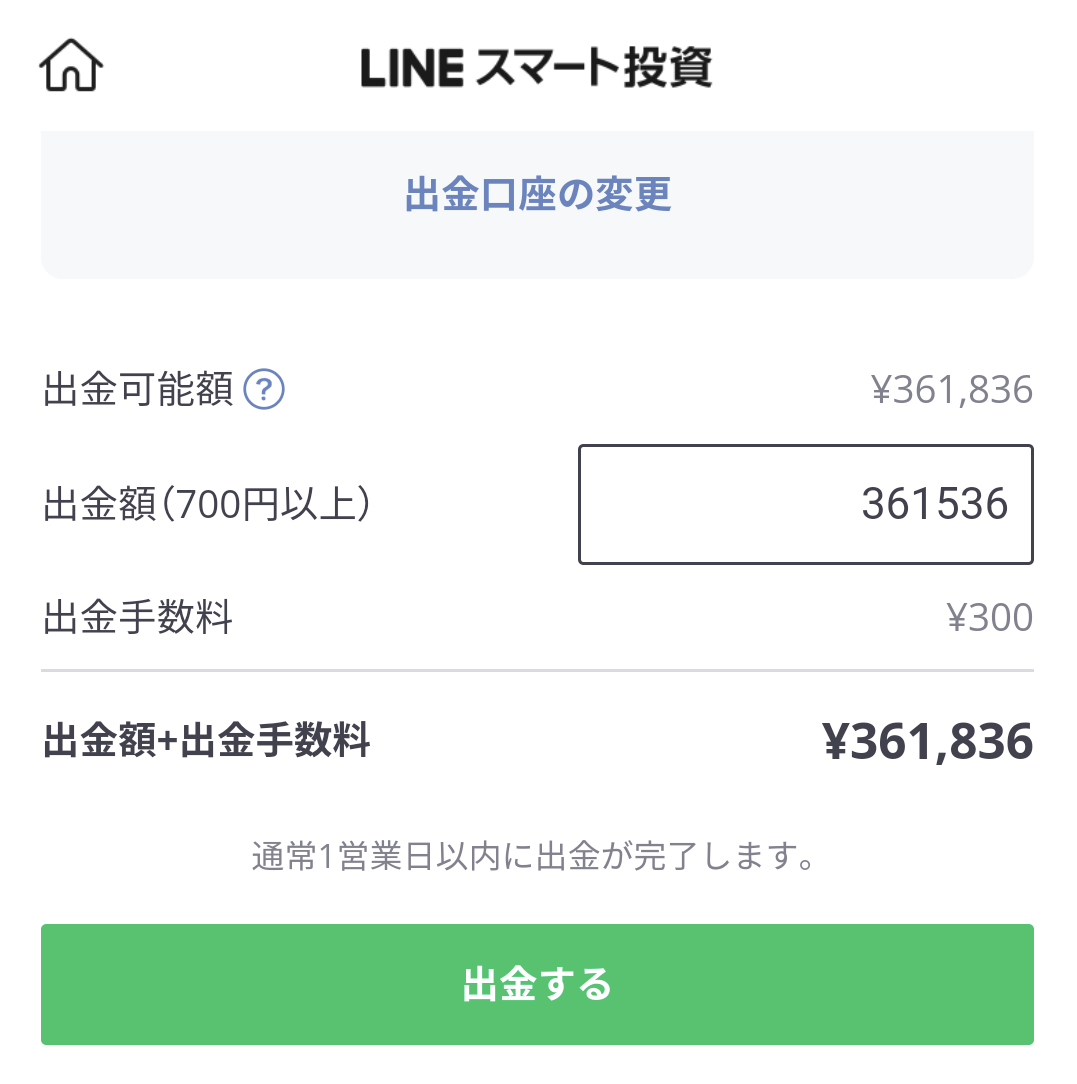1077x1084 pixels.
Task: Click the ¥300 withdrawal fee amount
Action: (x=990, y=617)
